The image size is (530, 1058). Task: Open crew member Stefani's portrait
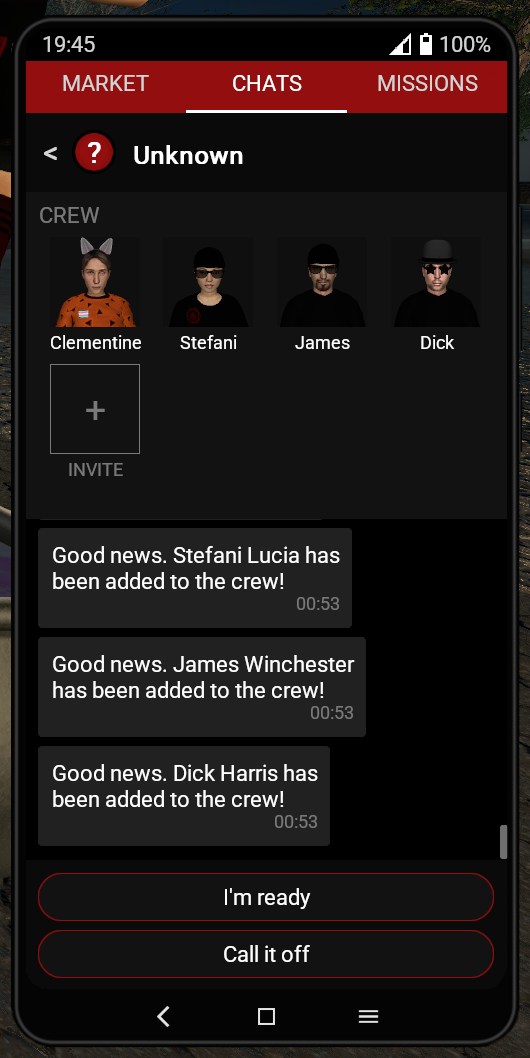click(x=209, y=283)
